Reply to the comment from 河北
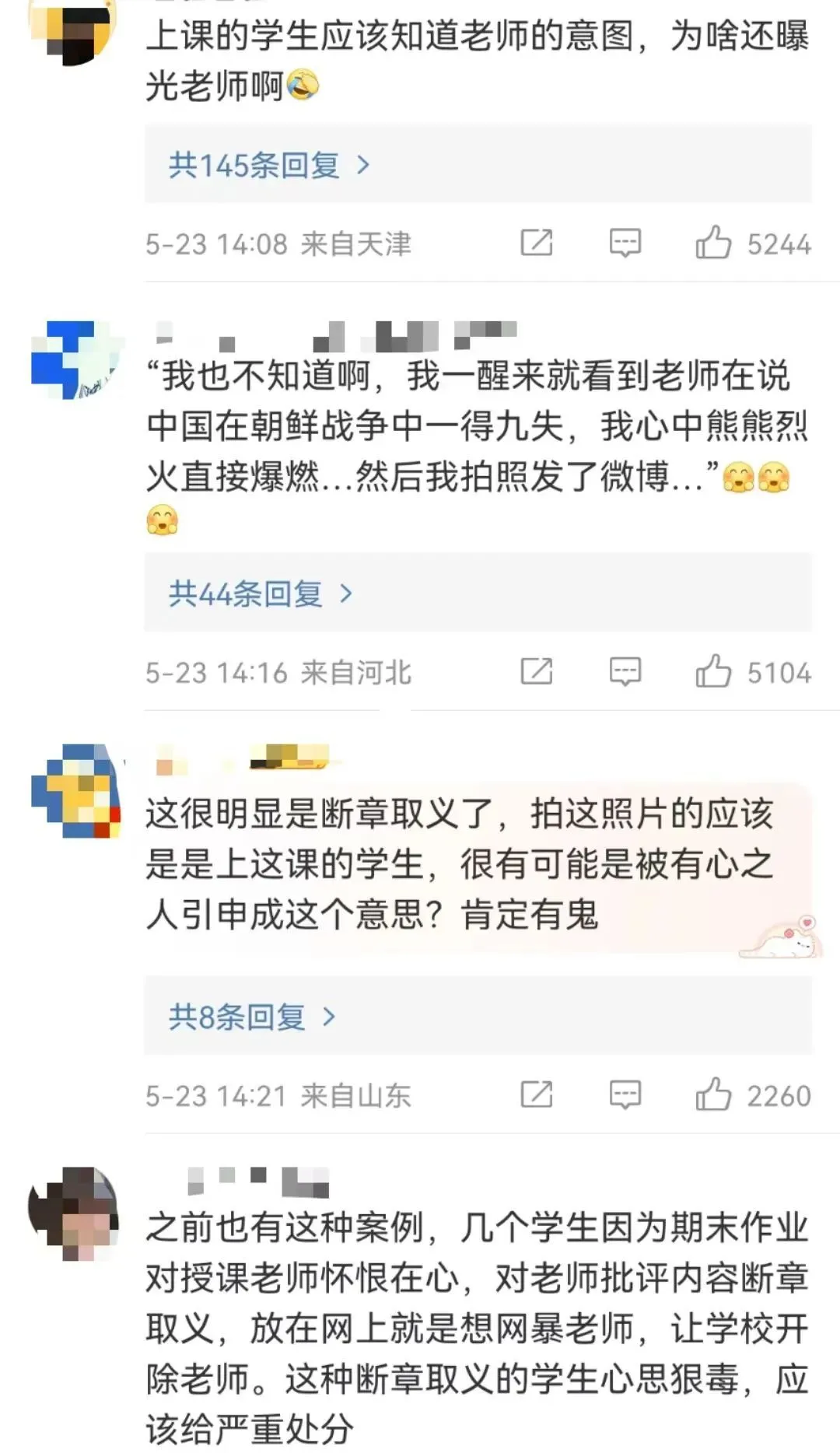Screen dimensions: 840x1453 coord(625,671)
